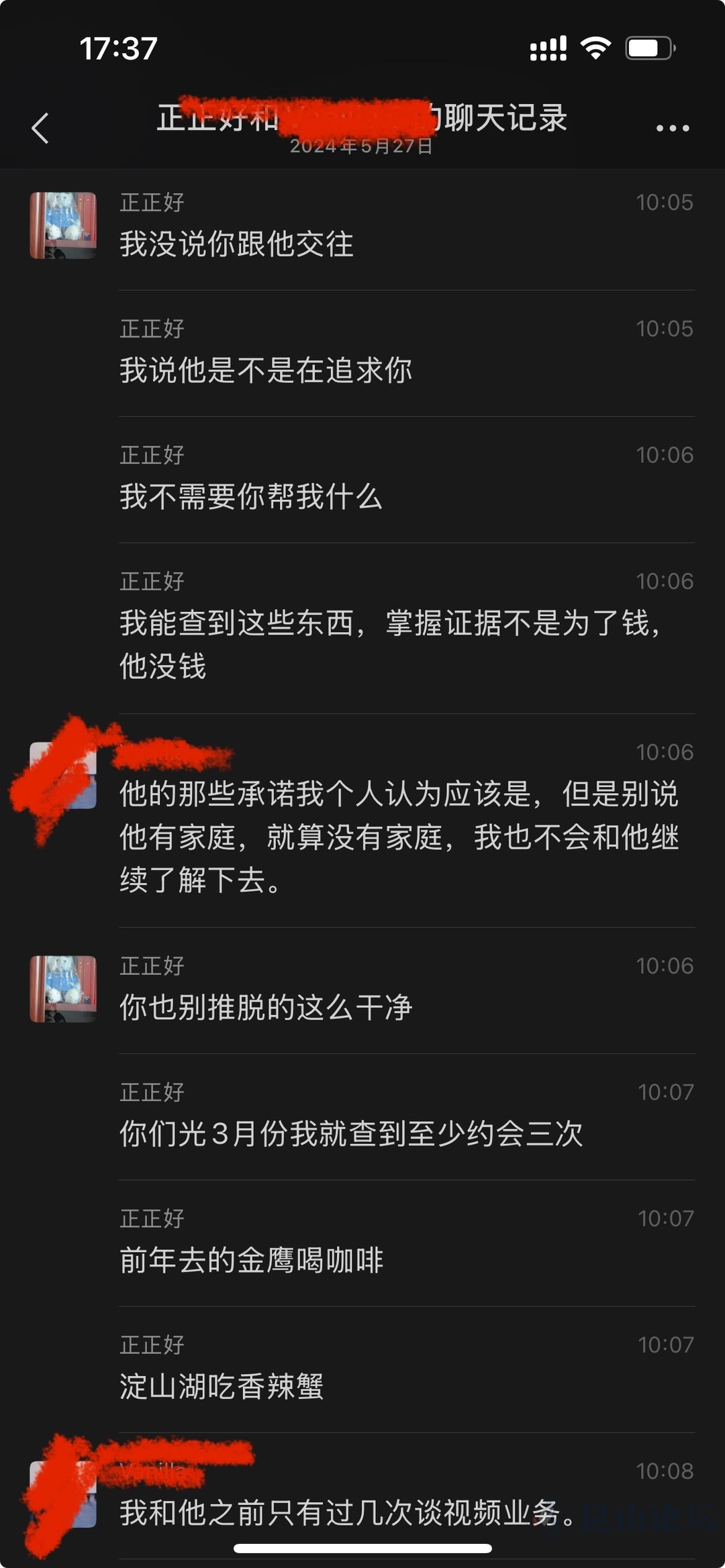Select the message 我说他是不是在追求你
725x1568 pixels.
click(x=266, y=370)
